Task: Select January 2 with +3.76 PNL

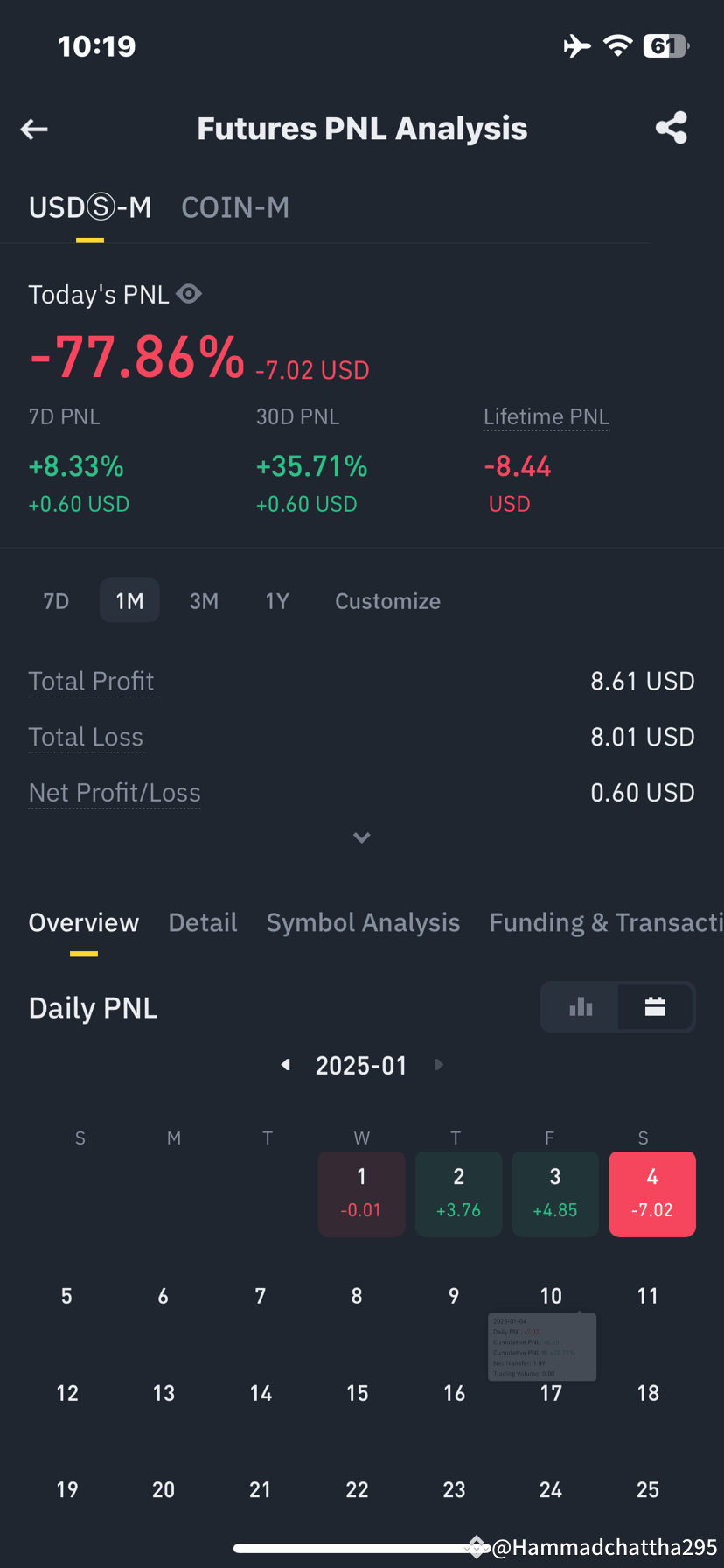Action: (458, 1193)
